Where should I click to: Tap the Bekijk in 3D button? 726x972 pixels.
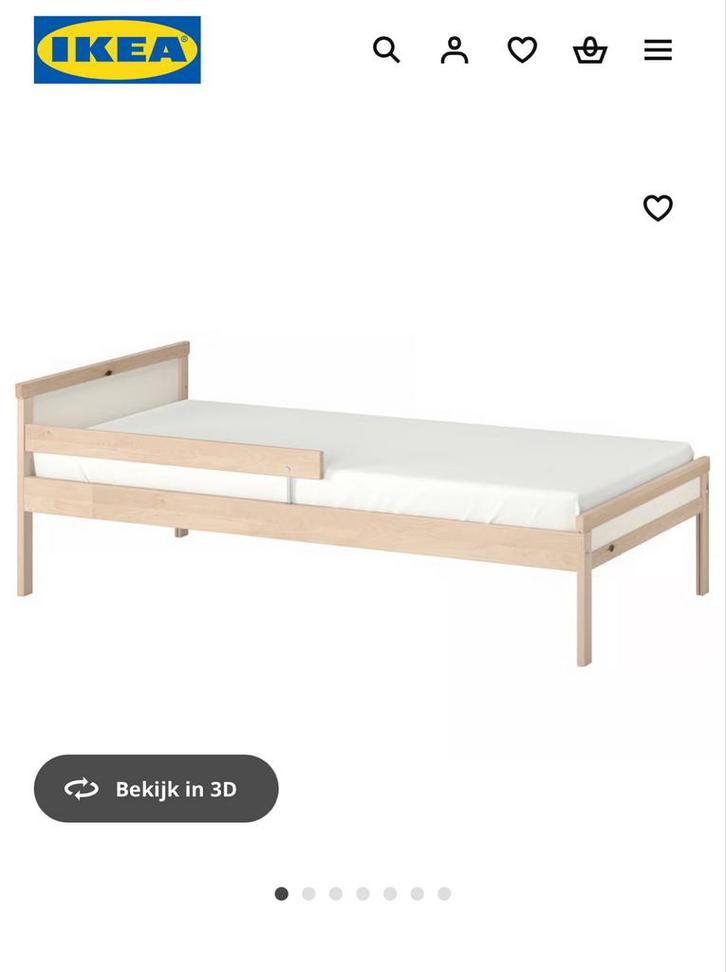click(x=156, y=789)
